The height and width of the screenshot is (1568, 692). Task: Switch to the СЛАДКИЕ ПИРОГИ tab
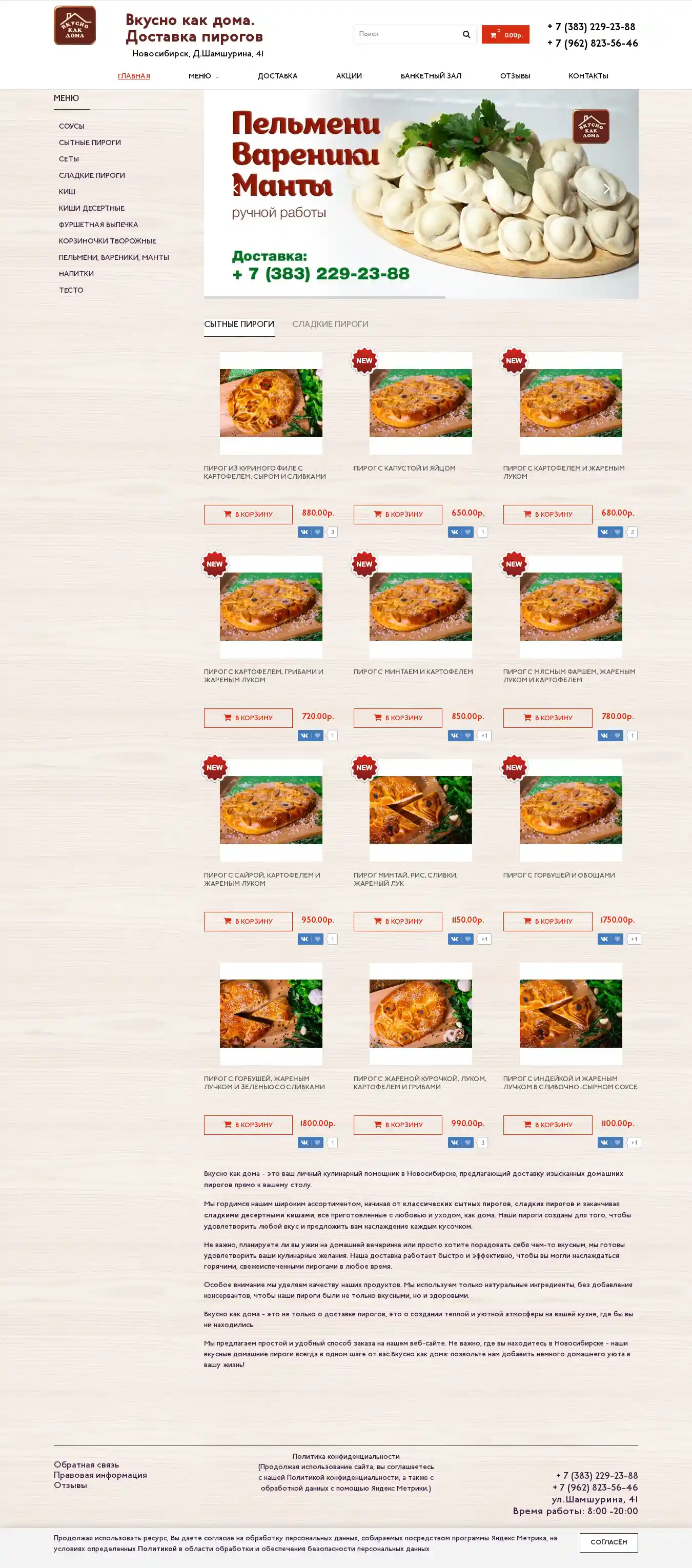[330, 324]
